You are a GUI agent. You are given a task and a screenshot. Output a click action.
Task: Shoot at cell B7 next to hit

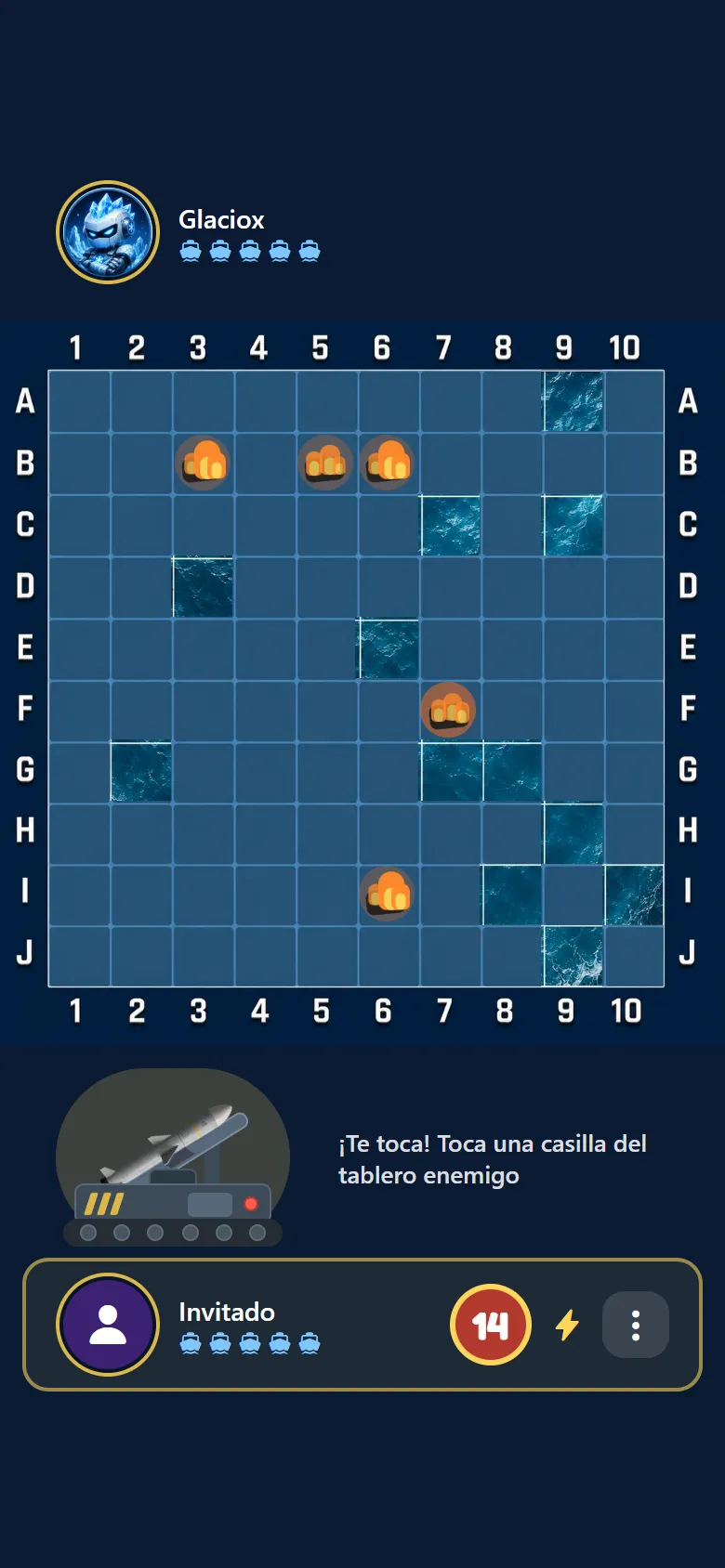pyautogui.click(x=451, y=464)
